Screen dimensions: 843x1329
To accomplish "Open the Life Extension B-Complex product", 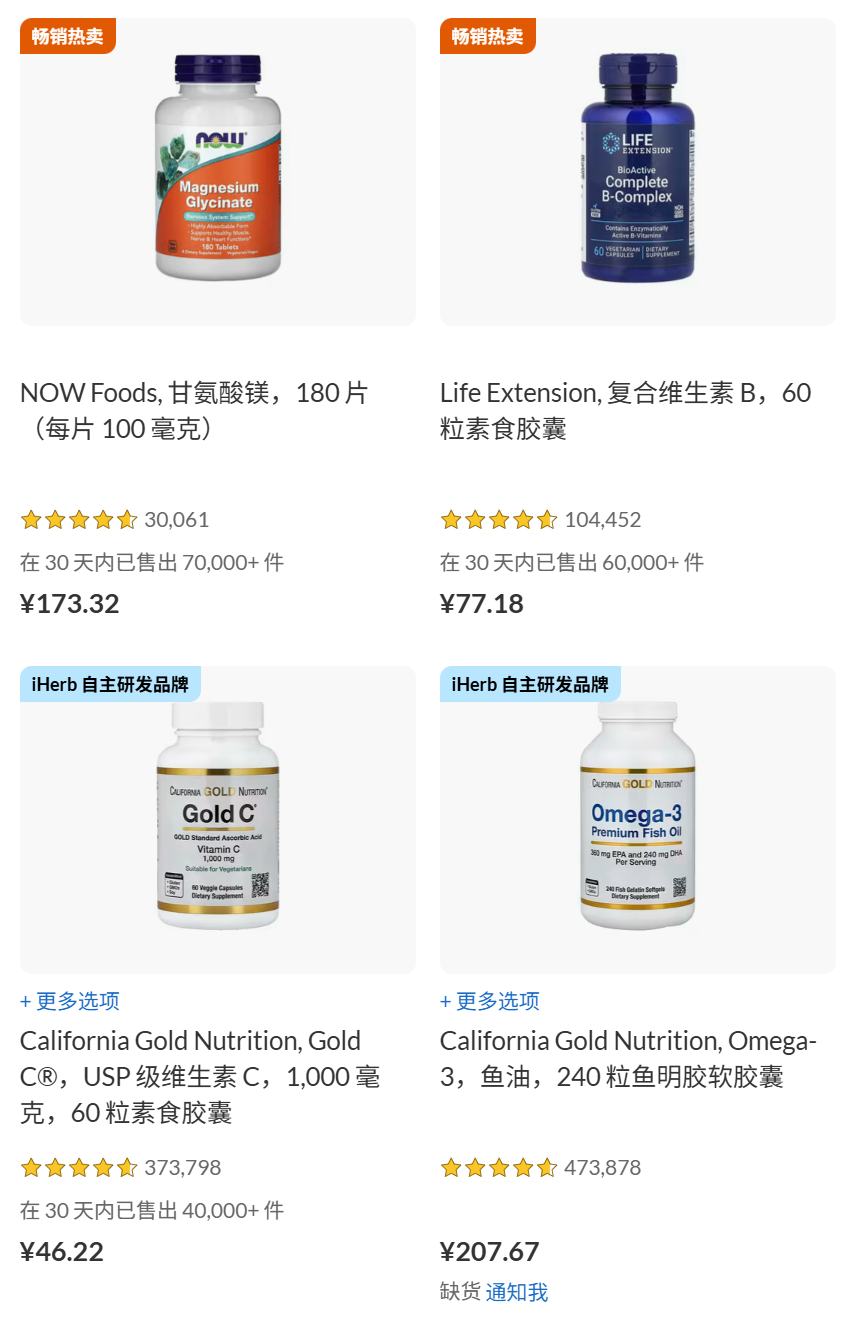I will (x=625, y=410).
